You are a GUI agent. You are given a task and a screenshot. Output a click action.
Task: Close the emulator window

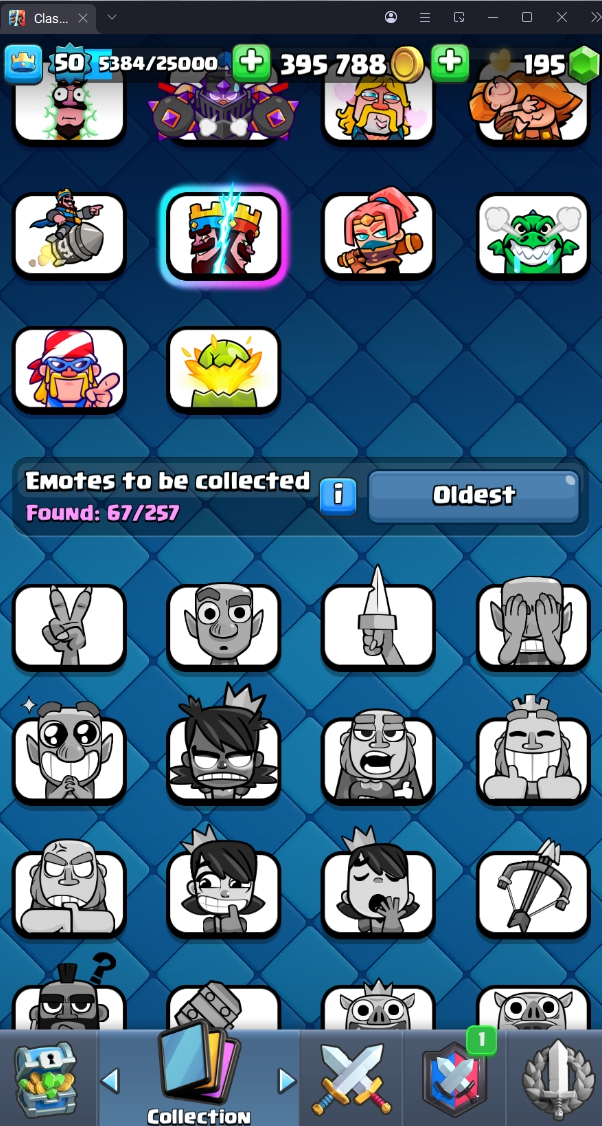(x=561, y=18)
